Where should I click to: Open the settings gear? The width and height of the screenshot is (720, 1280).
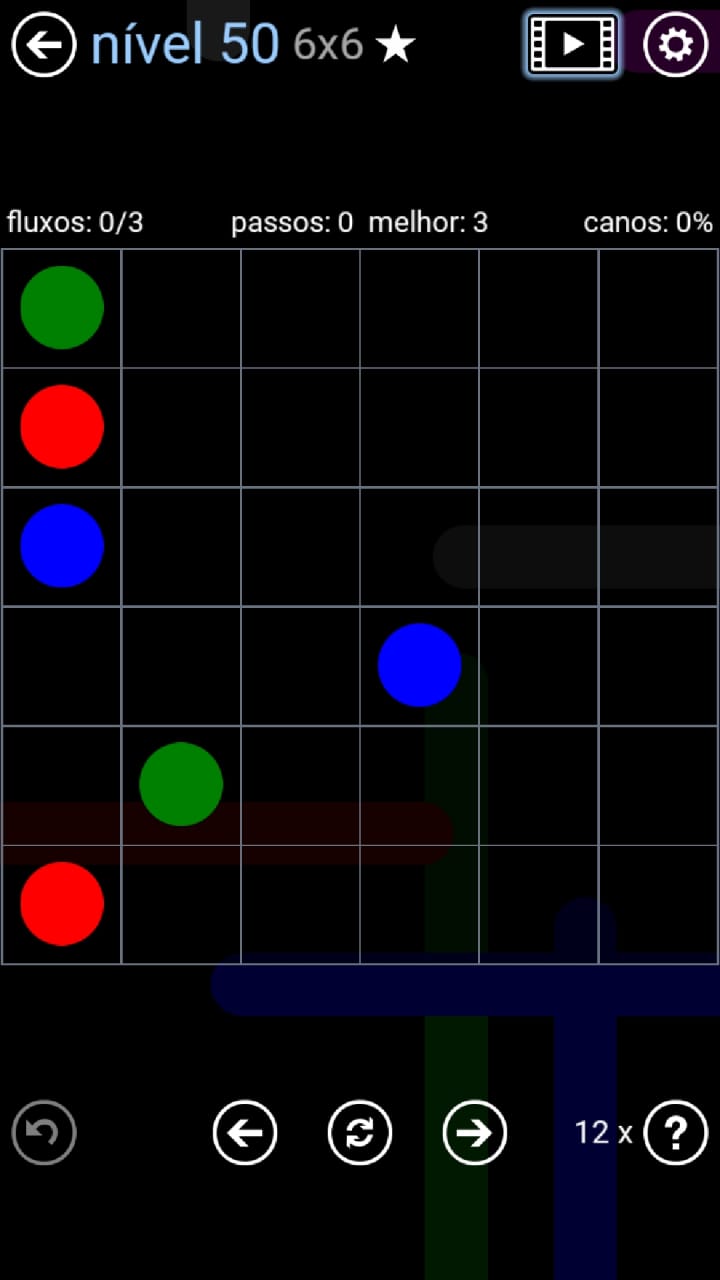pos(676,44)
